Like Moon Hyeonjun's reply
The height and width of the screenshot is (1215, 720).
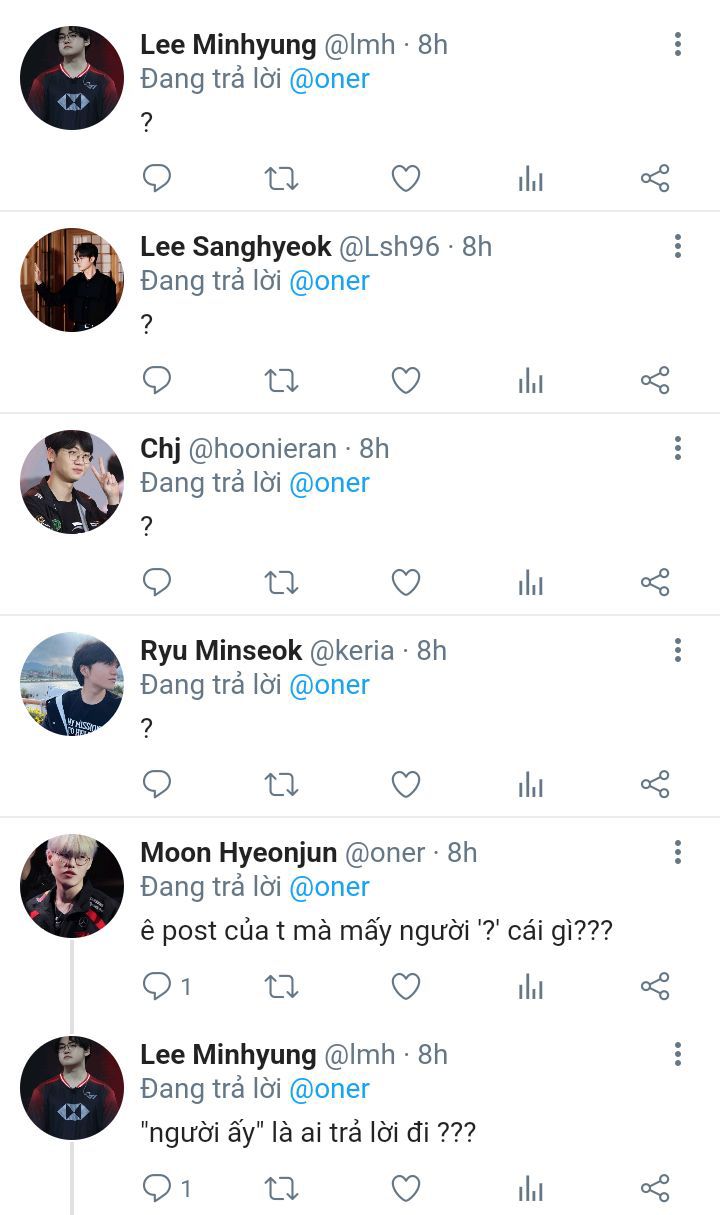(405, 987)
